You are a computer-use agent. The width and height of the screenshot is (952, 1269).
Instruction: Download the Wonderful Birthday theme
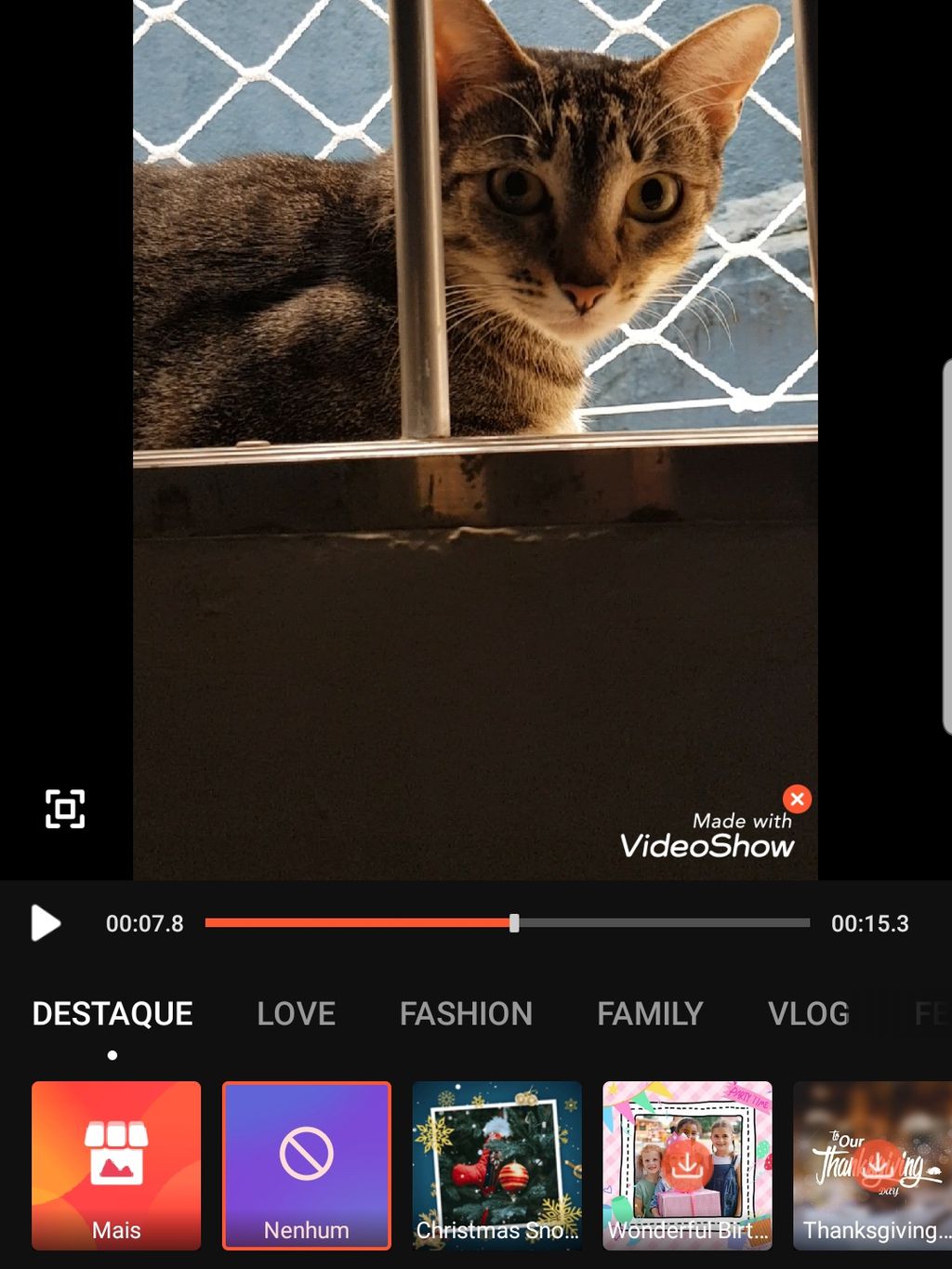(687, 1165)
